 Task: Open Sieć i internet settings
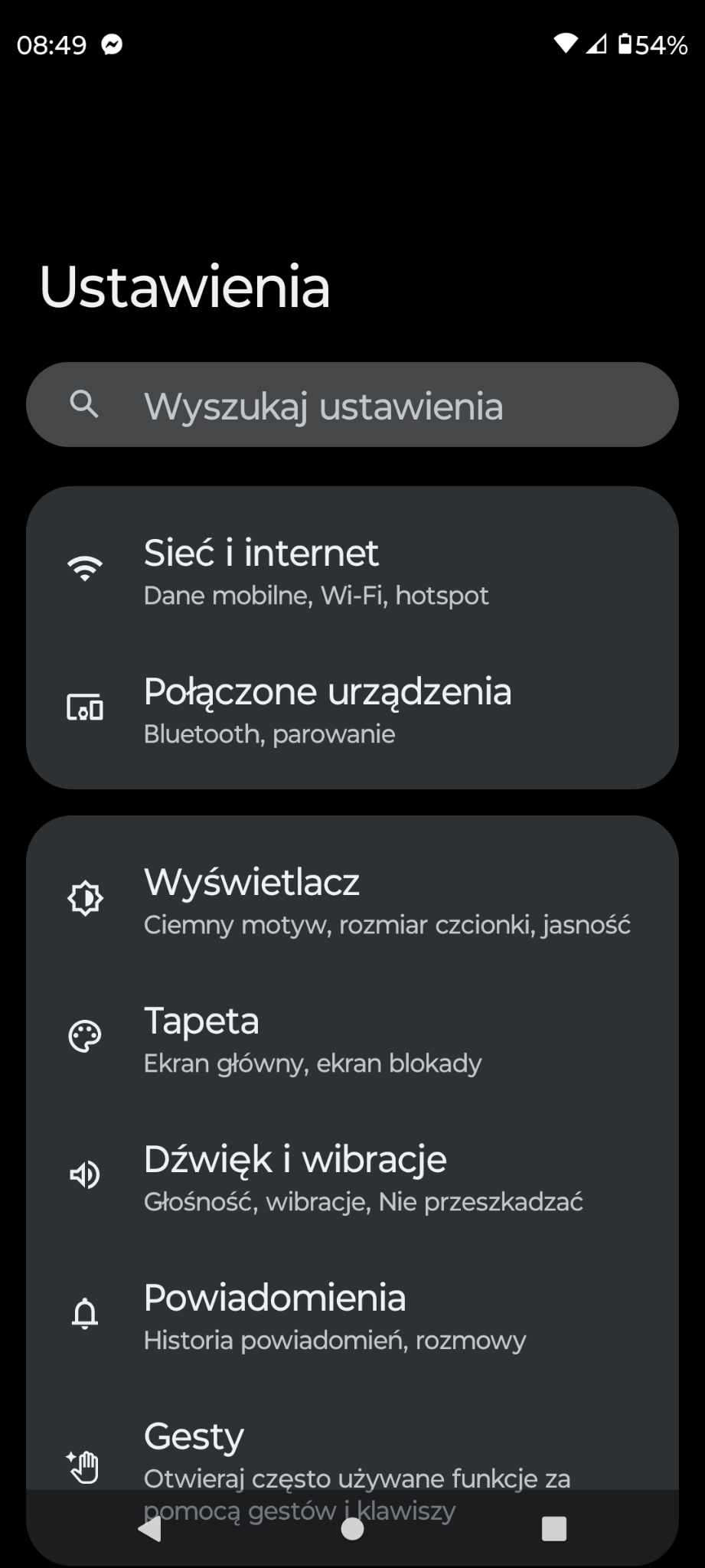pos(352,571)
